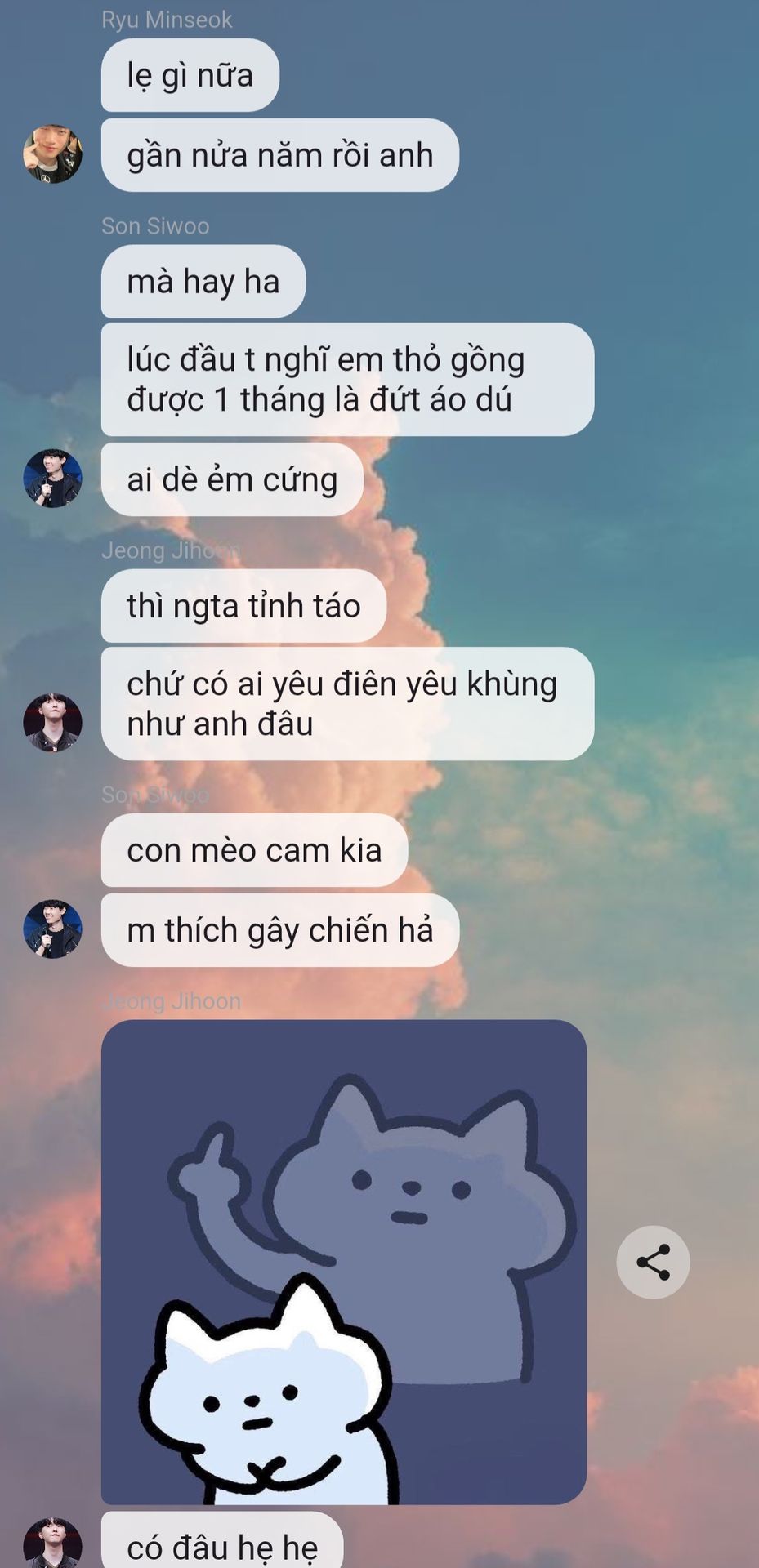Open Son Siwoo's avatar beside "m thích gây chiến hả"
This screenshot has height=1568, width=759.
[52, 929]
